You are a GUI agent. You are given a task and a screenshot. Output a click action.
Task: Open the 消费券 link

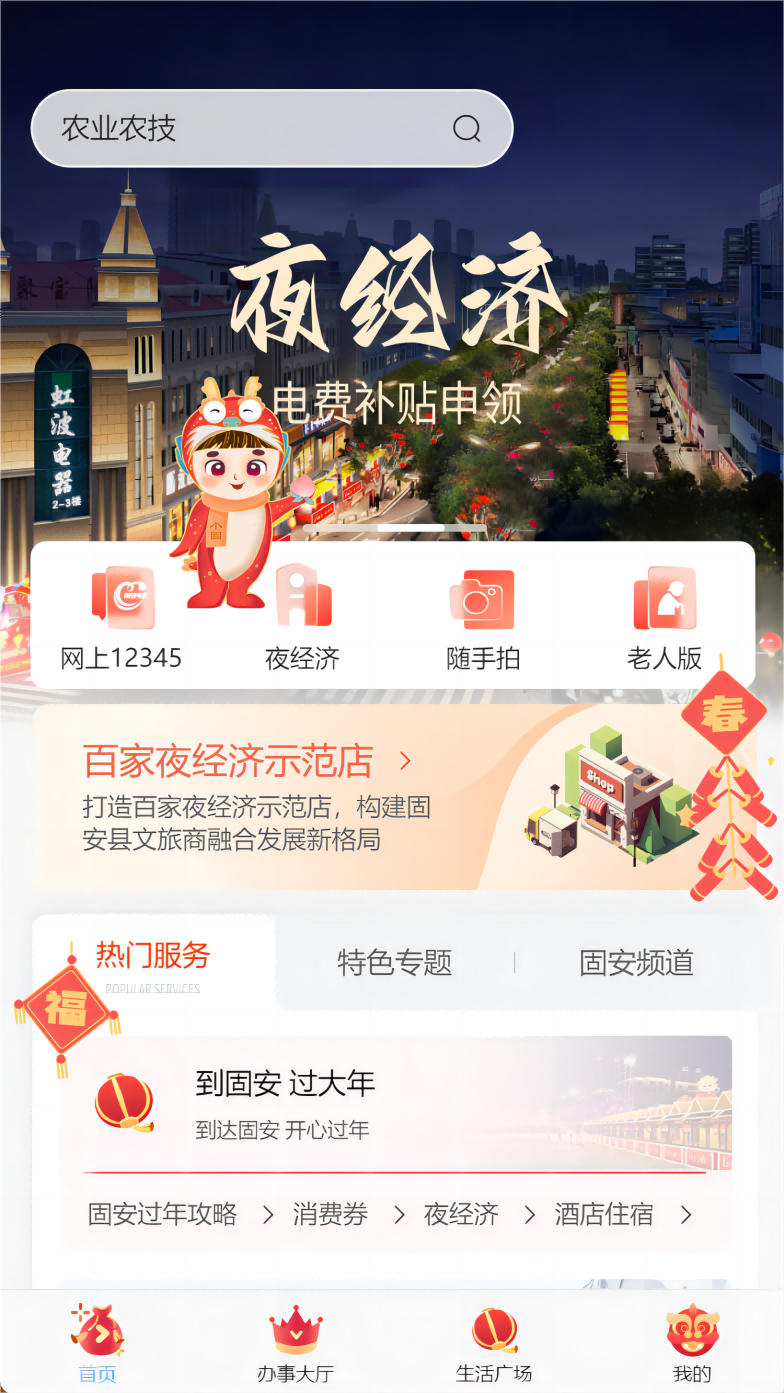(x=331, y=1214)
